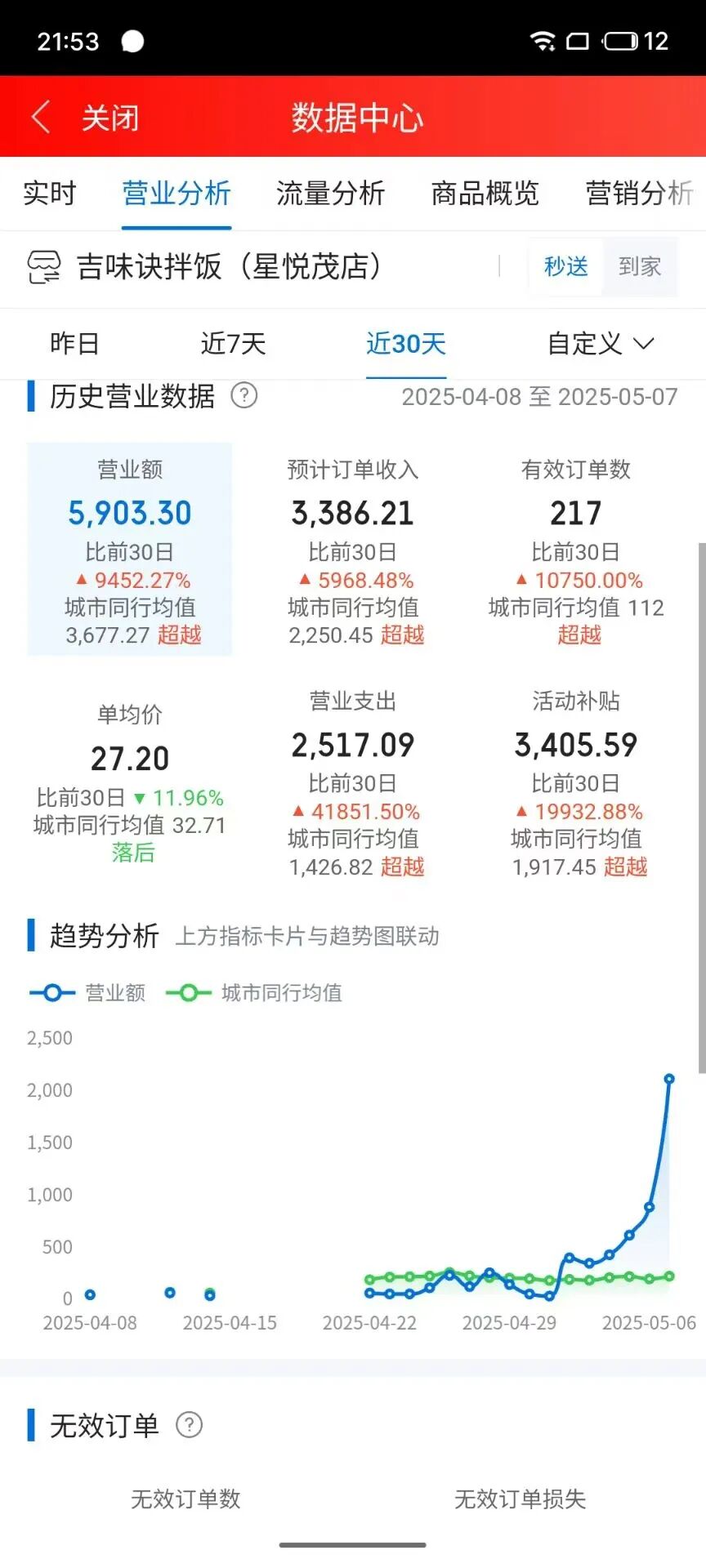Tap the help icon beside 历史营业数据
This screenshot has width=706, height=1568.
(x=244, y=396)
